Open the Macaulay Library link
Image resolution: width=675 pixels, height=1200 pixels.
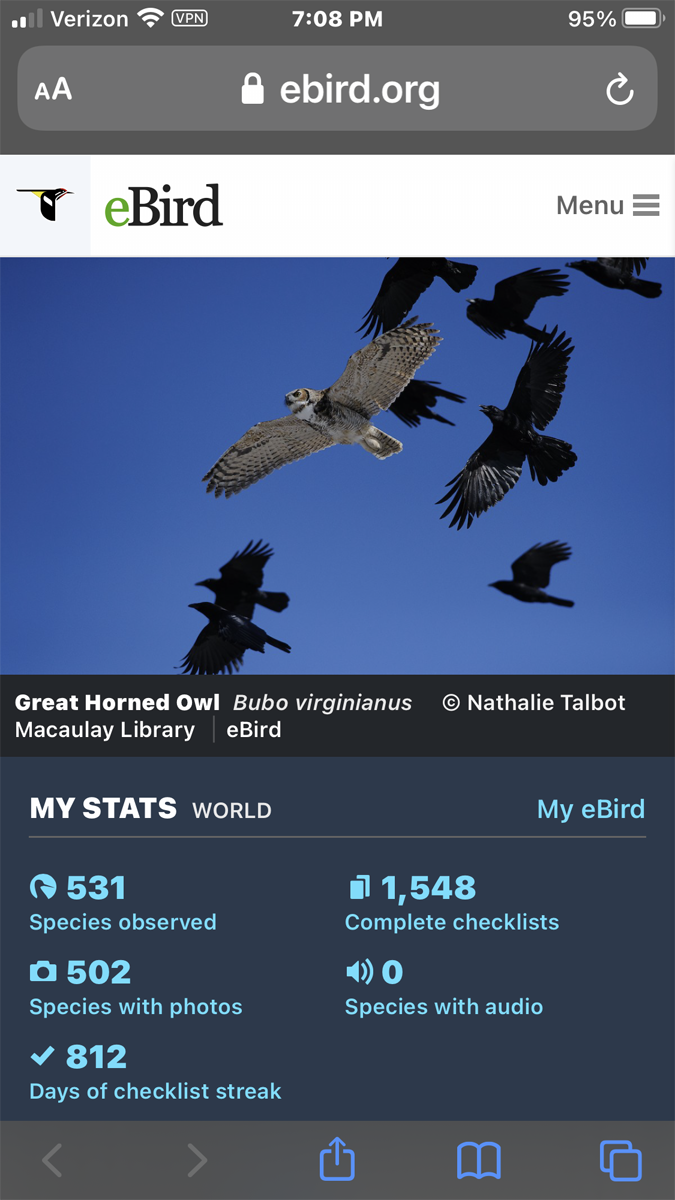pyautogui.click(x=104, y=730)
